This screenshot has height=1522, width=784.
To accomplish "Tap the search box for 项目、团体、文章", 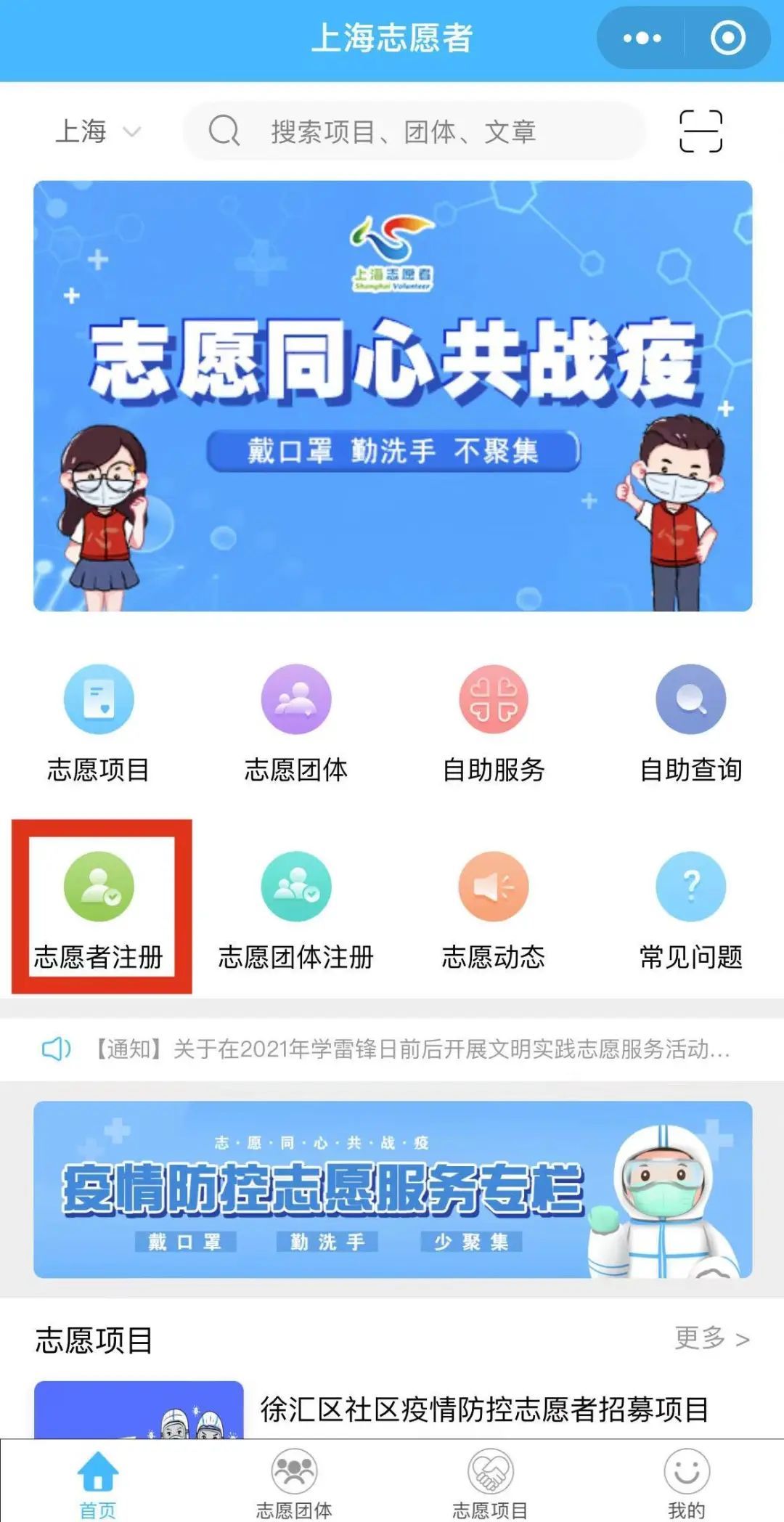I will (x=414, y=131).
